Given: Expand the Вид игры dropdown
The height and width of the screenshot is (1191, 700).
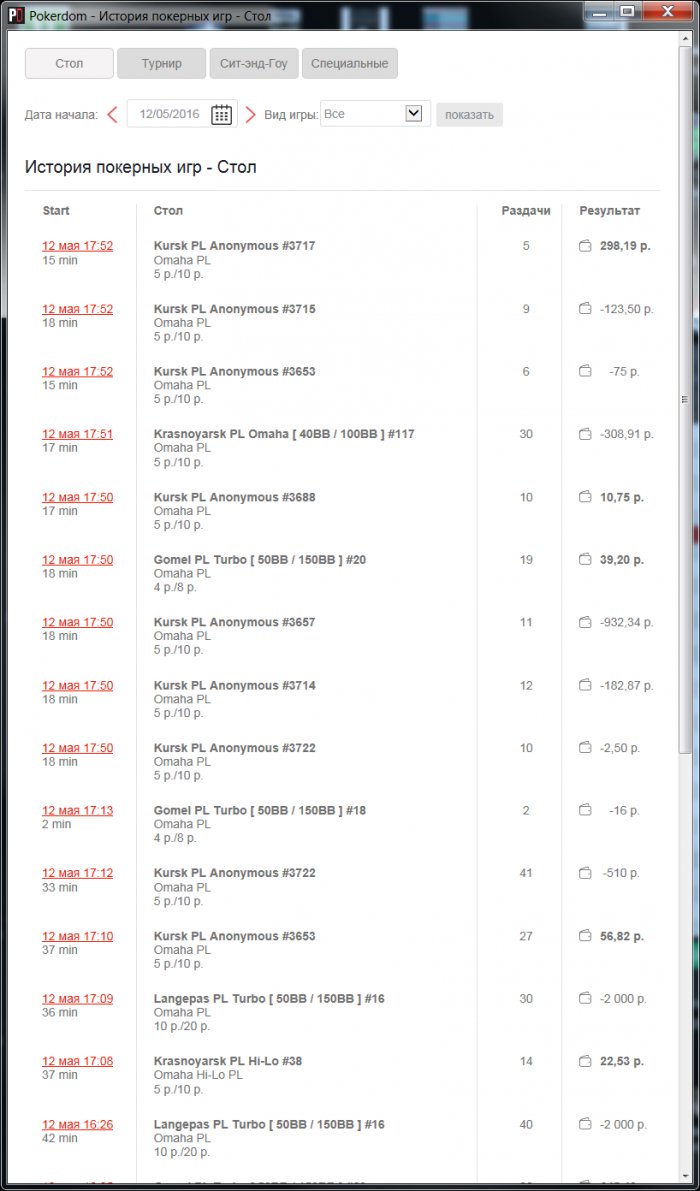Looking at the screenshot, I should 413,114.
